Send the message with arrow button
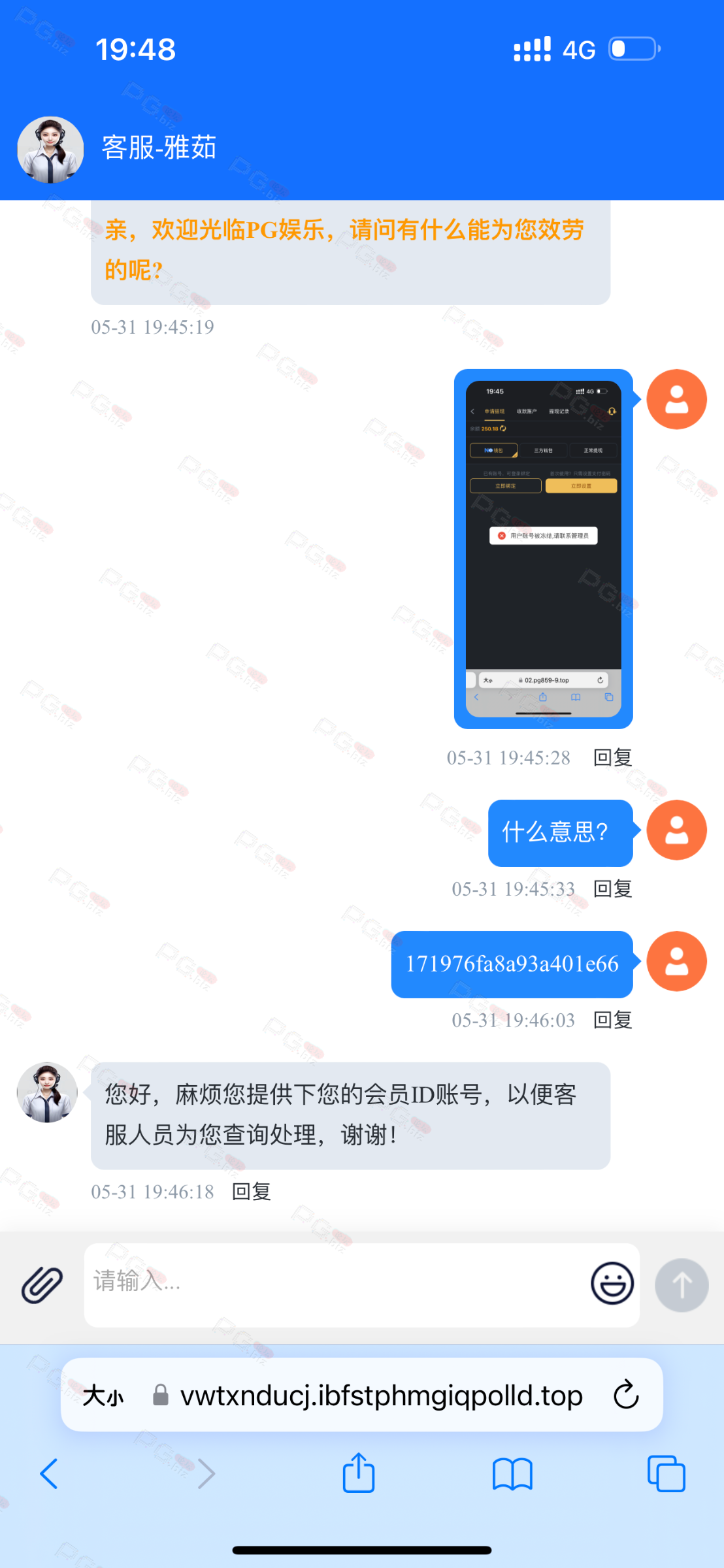Viewport: 724px width, 1568px height. (x=682, y=1285)
